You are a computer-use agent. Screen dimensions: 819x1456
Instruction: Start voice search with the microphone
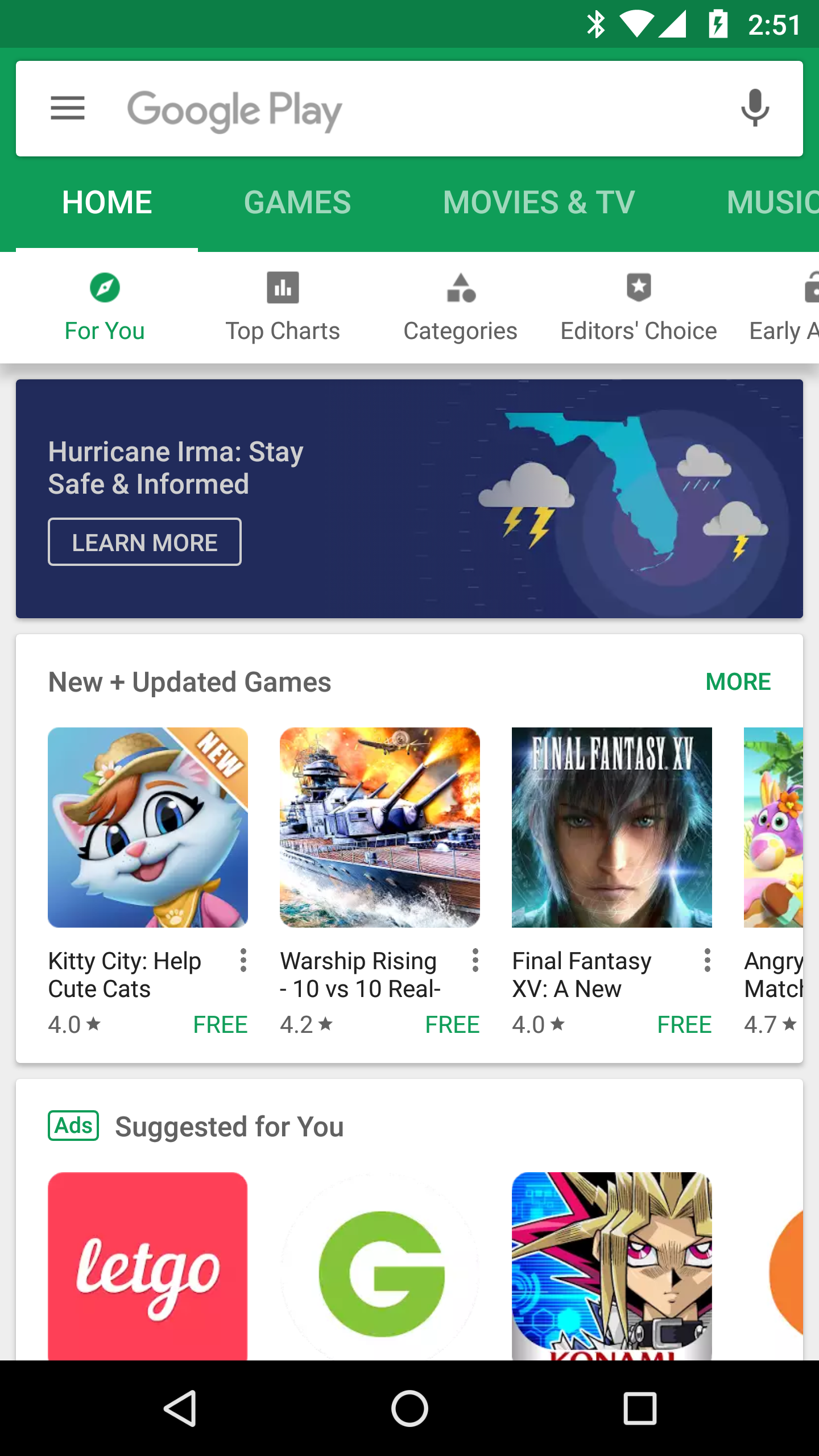[x=755, y=108]
